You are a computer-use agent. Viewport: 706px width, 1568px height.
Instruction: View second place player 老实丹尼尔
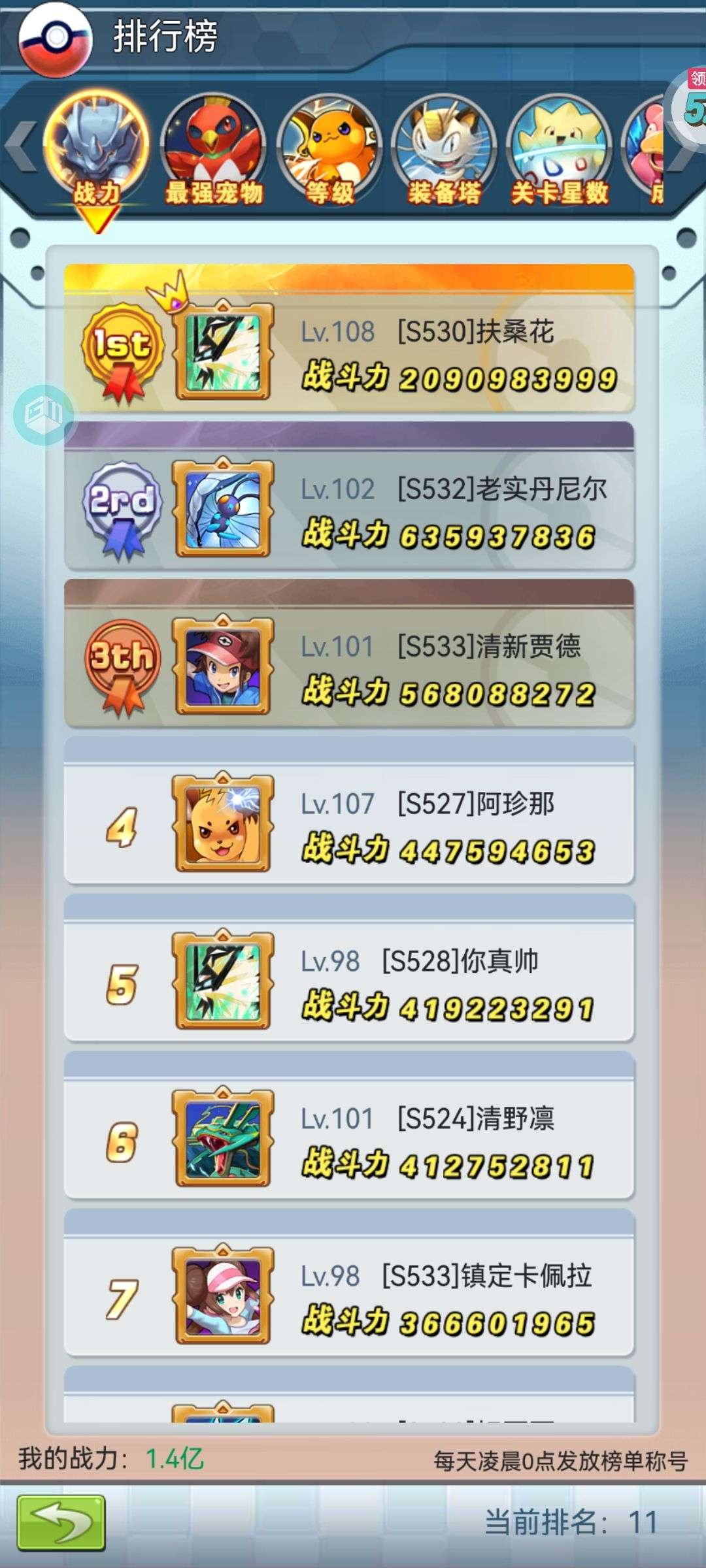349,497
